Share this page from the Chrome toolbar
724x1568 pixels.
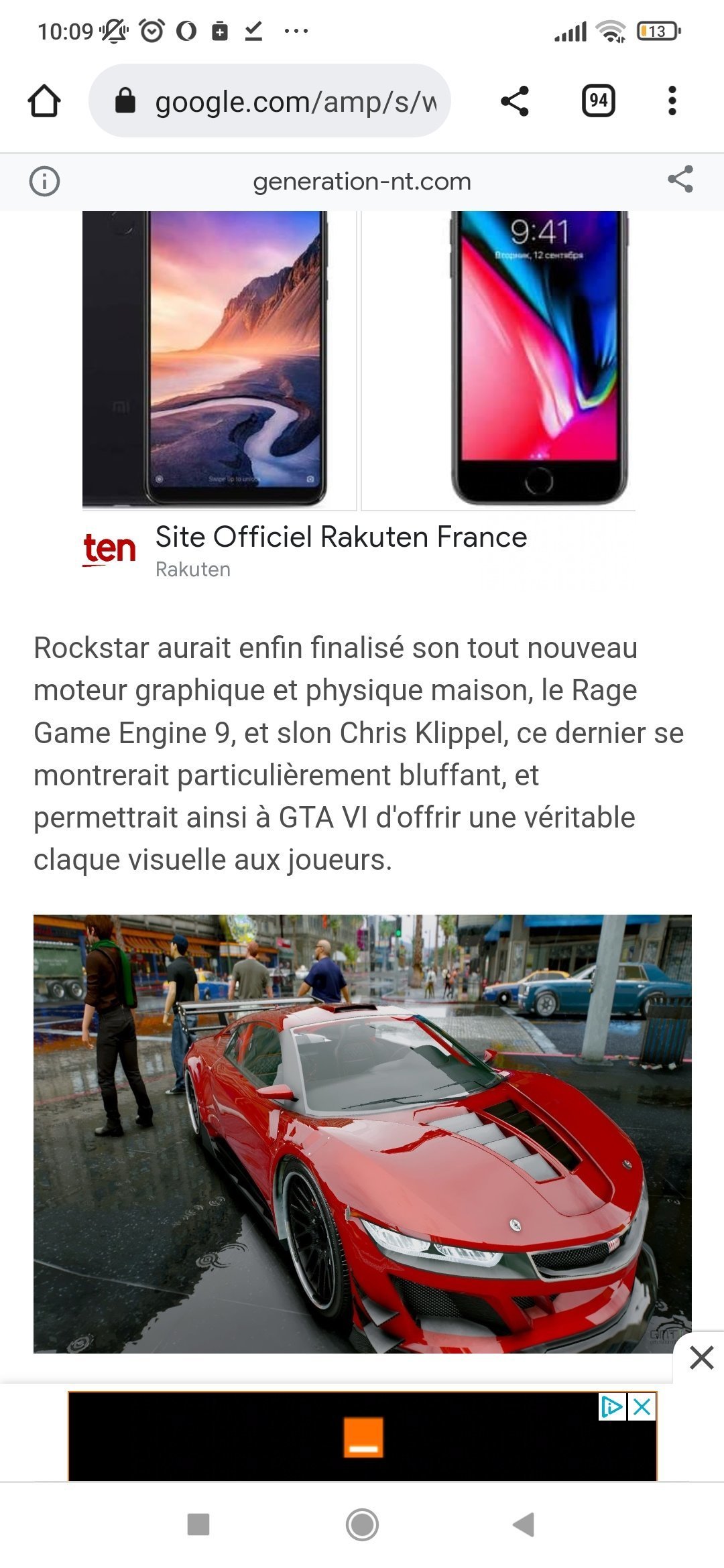tap(515, 101)
